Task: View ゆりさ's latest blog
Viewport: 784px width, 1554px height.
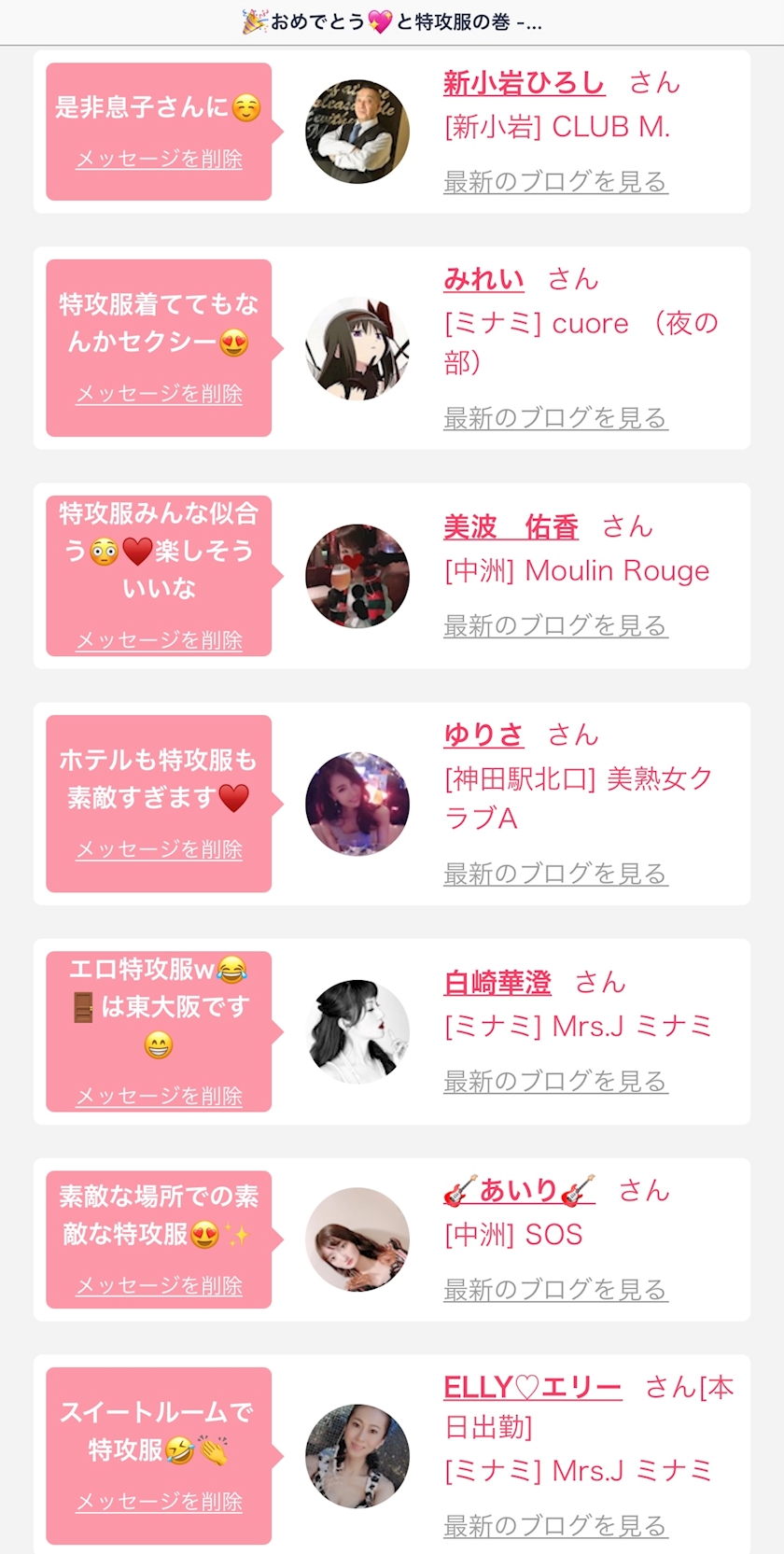Action: coord(555,874)
